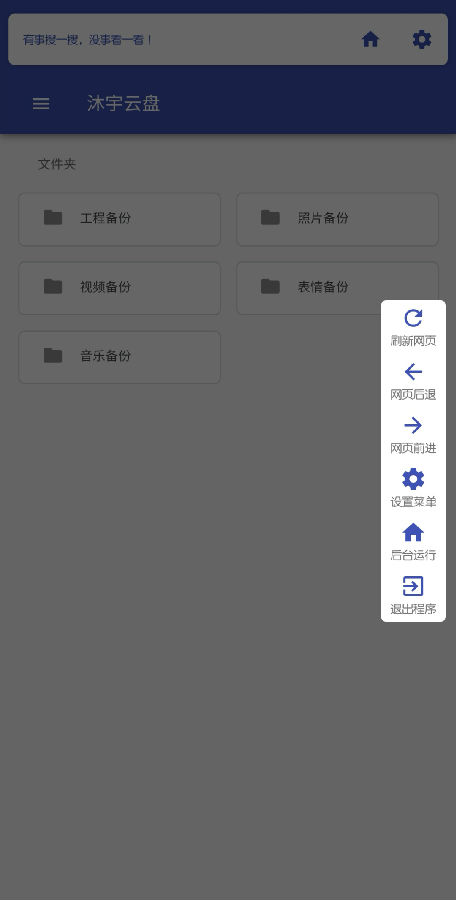Open 设置菜单 from the popup
This screenshot has width=456, height=900.
[x=413, y=488]
